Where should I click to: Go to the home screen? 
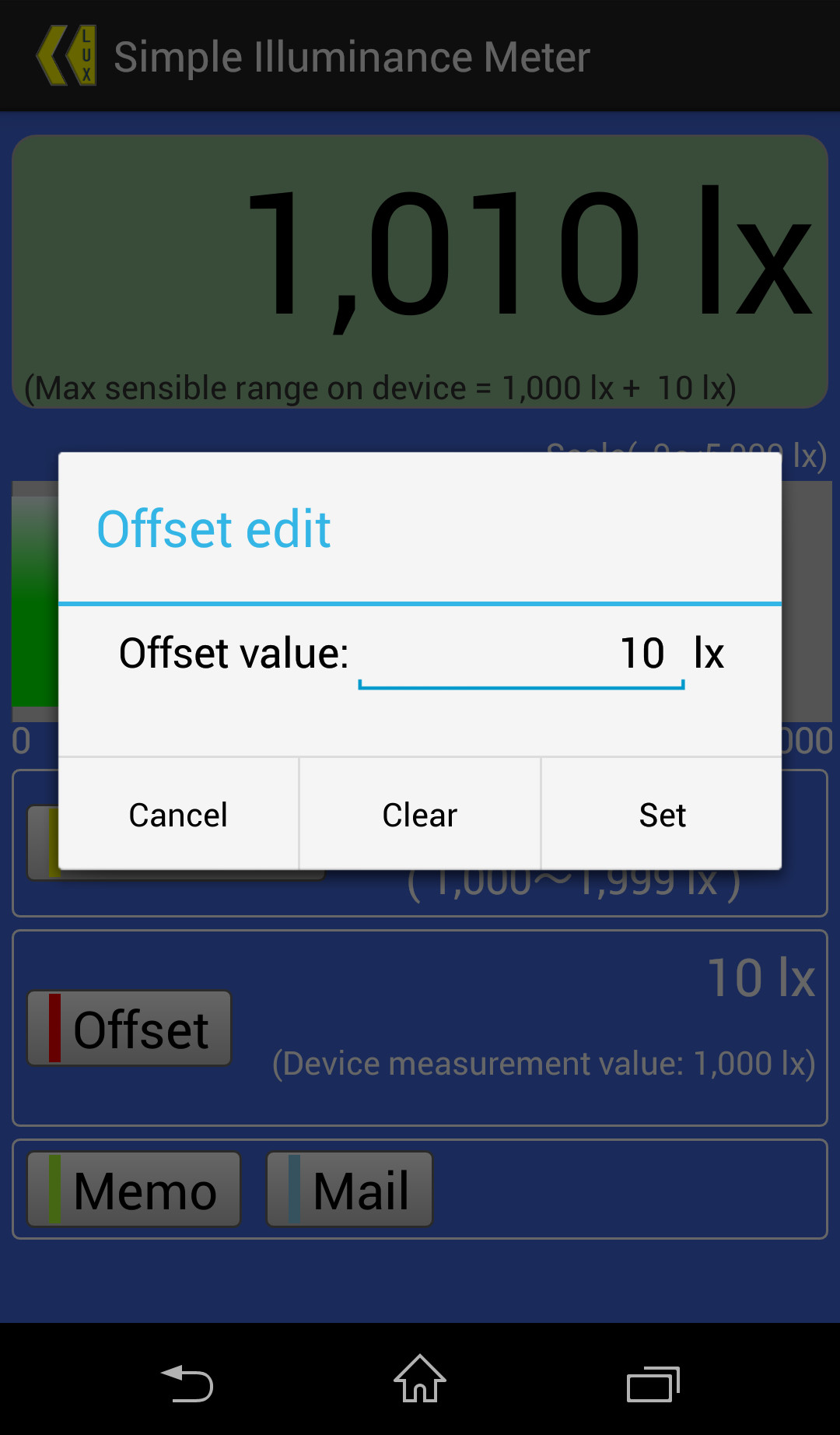point(420,1381)
